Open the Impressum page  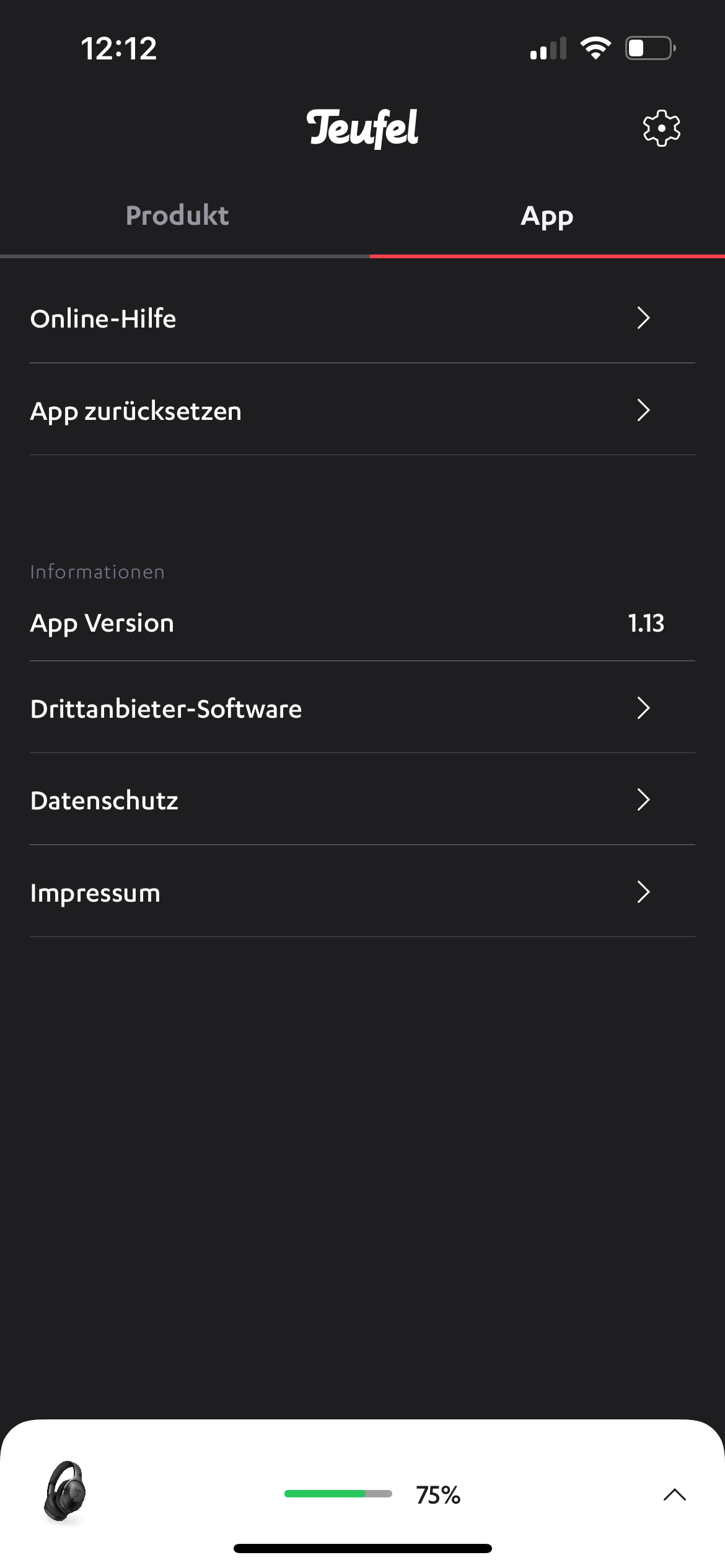point(362,892)
